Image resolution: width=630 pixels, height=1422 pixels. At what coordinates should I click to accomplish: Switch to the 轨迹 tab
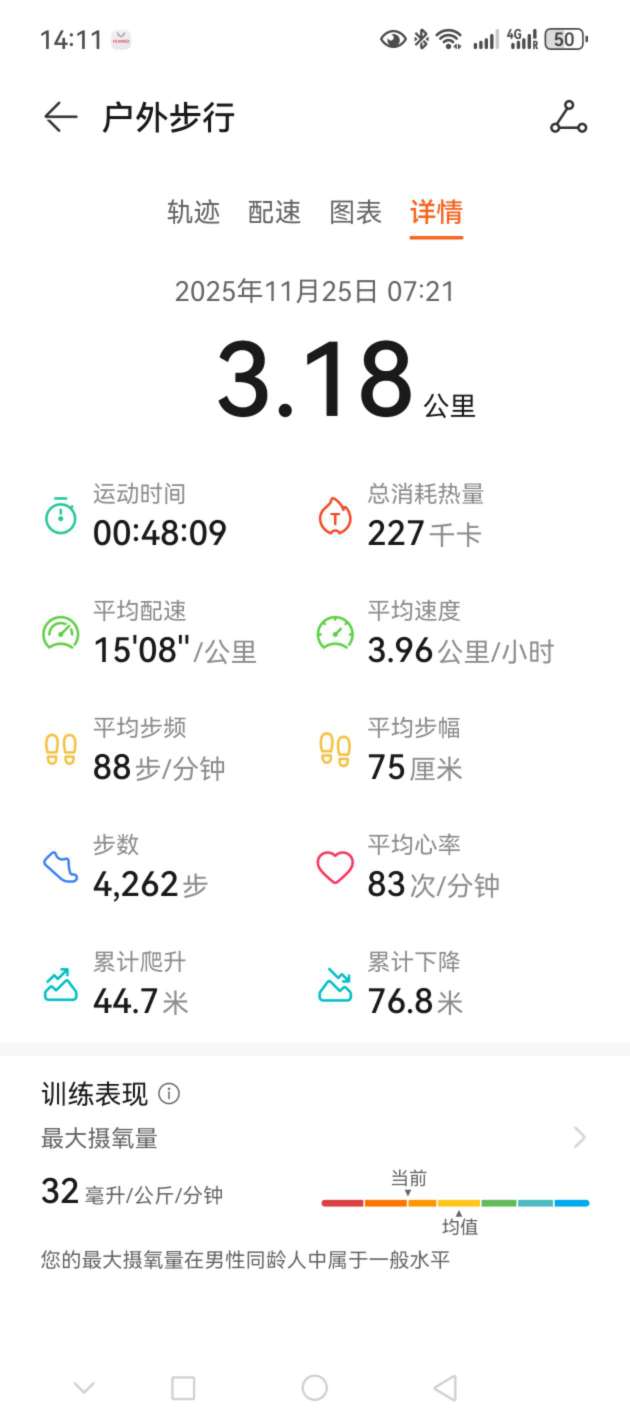coord(193,212)
